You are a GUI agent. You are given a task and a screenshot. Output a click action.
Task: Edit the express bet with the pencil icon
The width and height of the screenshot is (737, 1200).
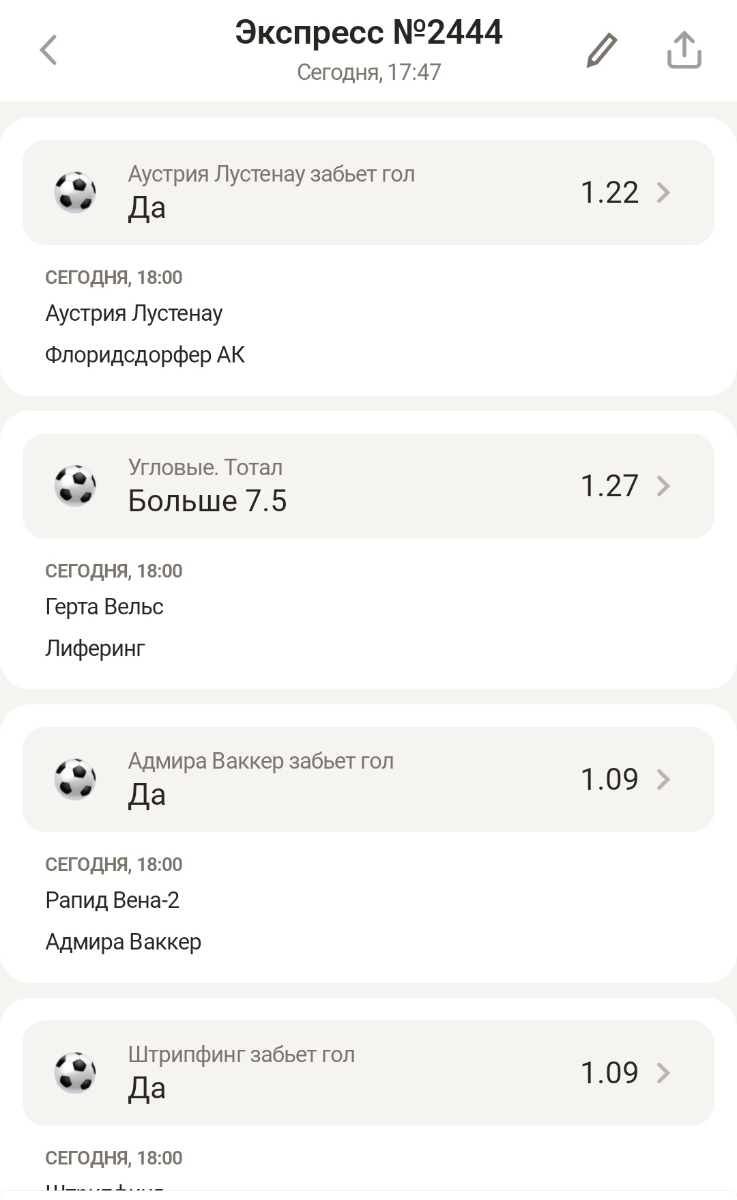tap(602, 50)
